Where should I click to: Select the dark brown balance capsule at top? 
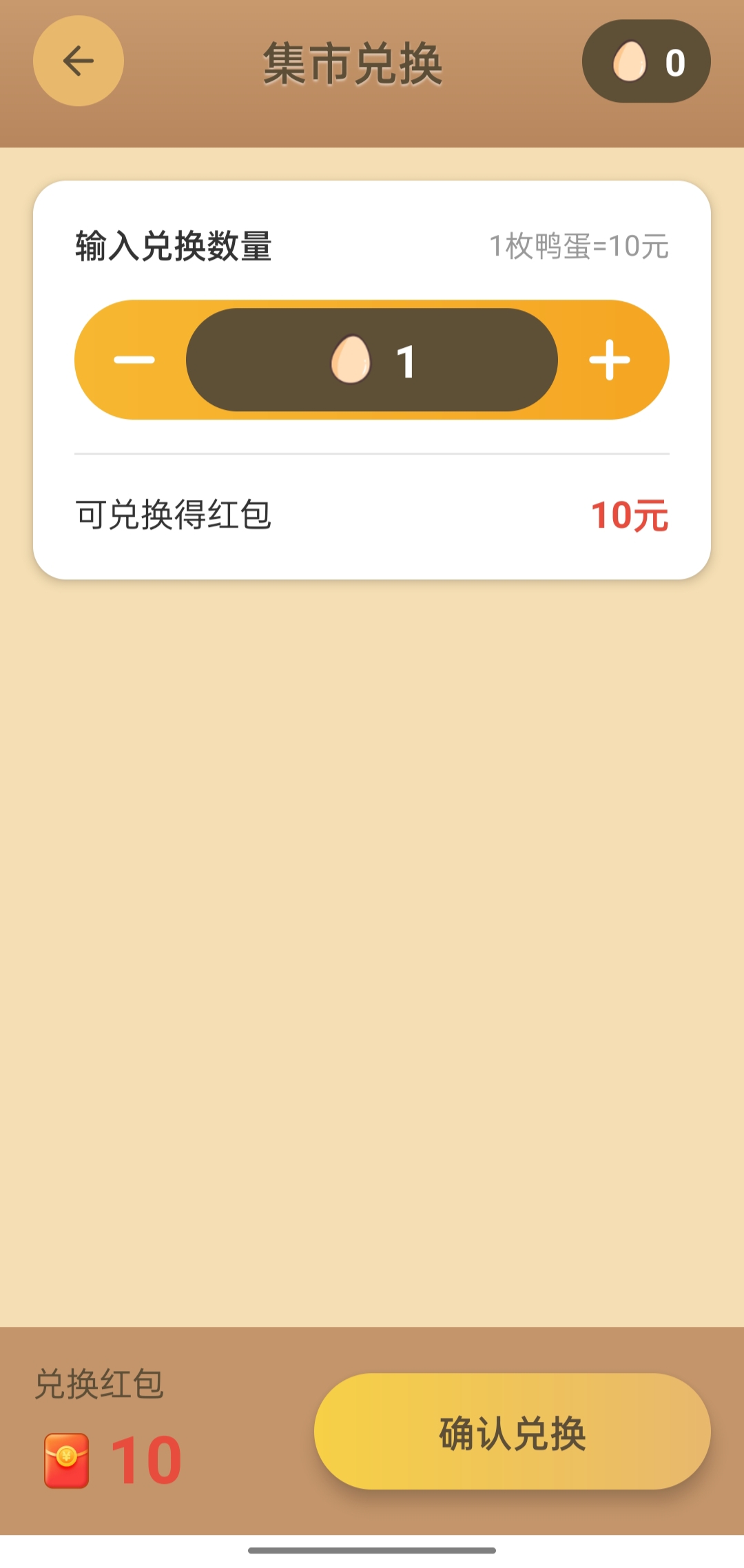[x=645, y=61]
